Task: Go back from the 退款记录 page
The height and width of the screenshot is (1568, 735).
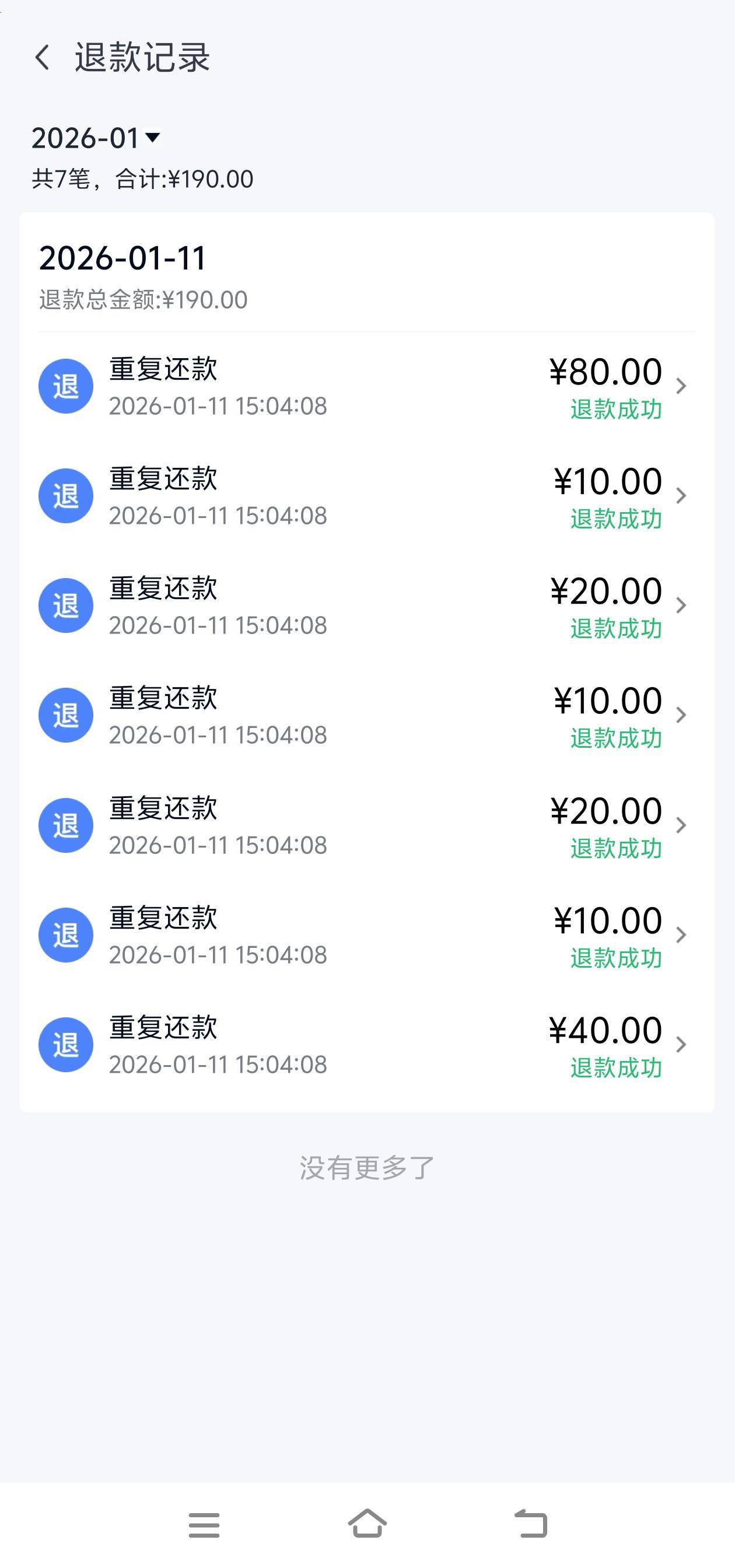Action: 42,58
